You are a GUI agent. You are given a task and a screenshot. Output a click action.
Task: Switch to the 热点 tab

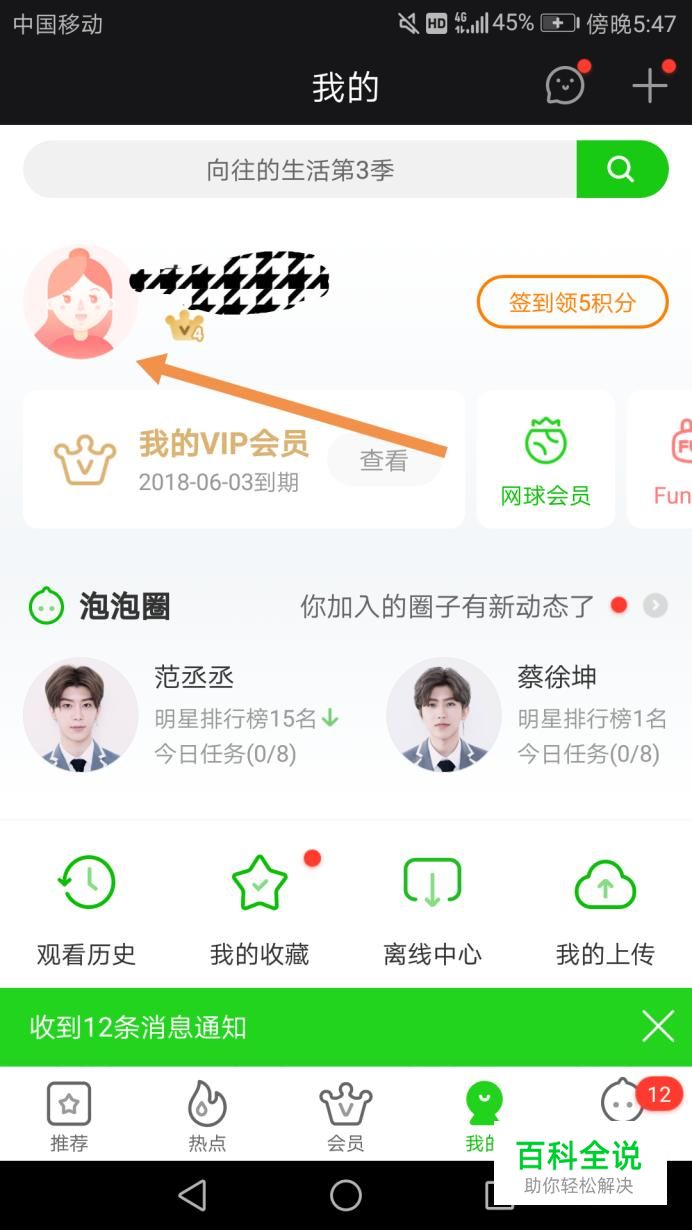207,1117
